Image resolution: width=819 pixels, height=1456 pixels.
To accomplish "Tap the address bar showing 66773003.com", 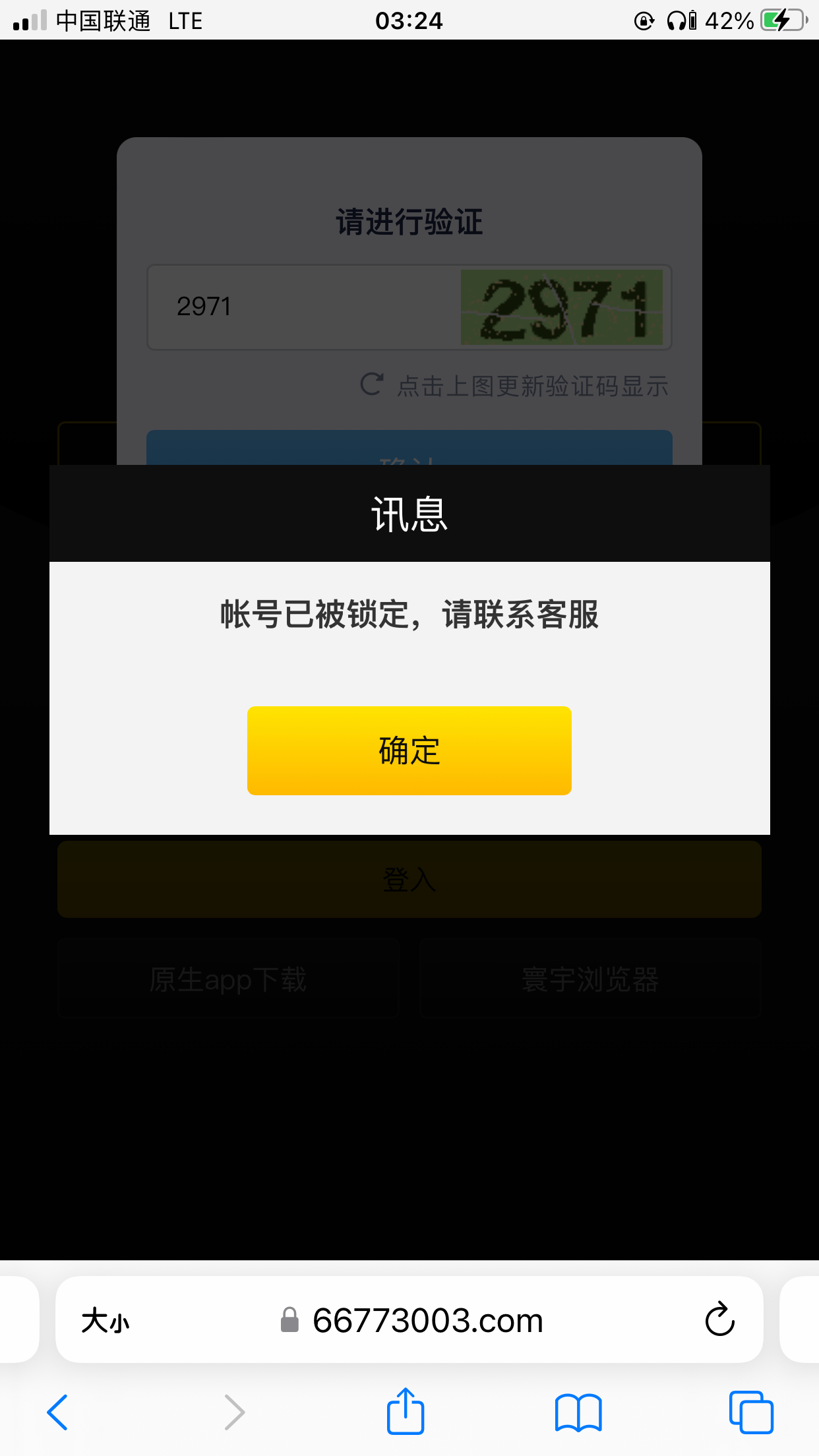I will pos(427,1319).
